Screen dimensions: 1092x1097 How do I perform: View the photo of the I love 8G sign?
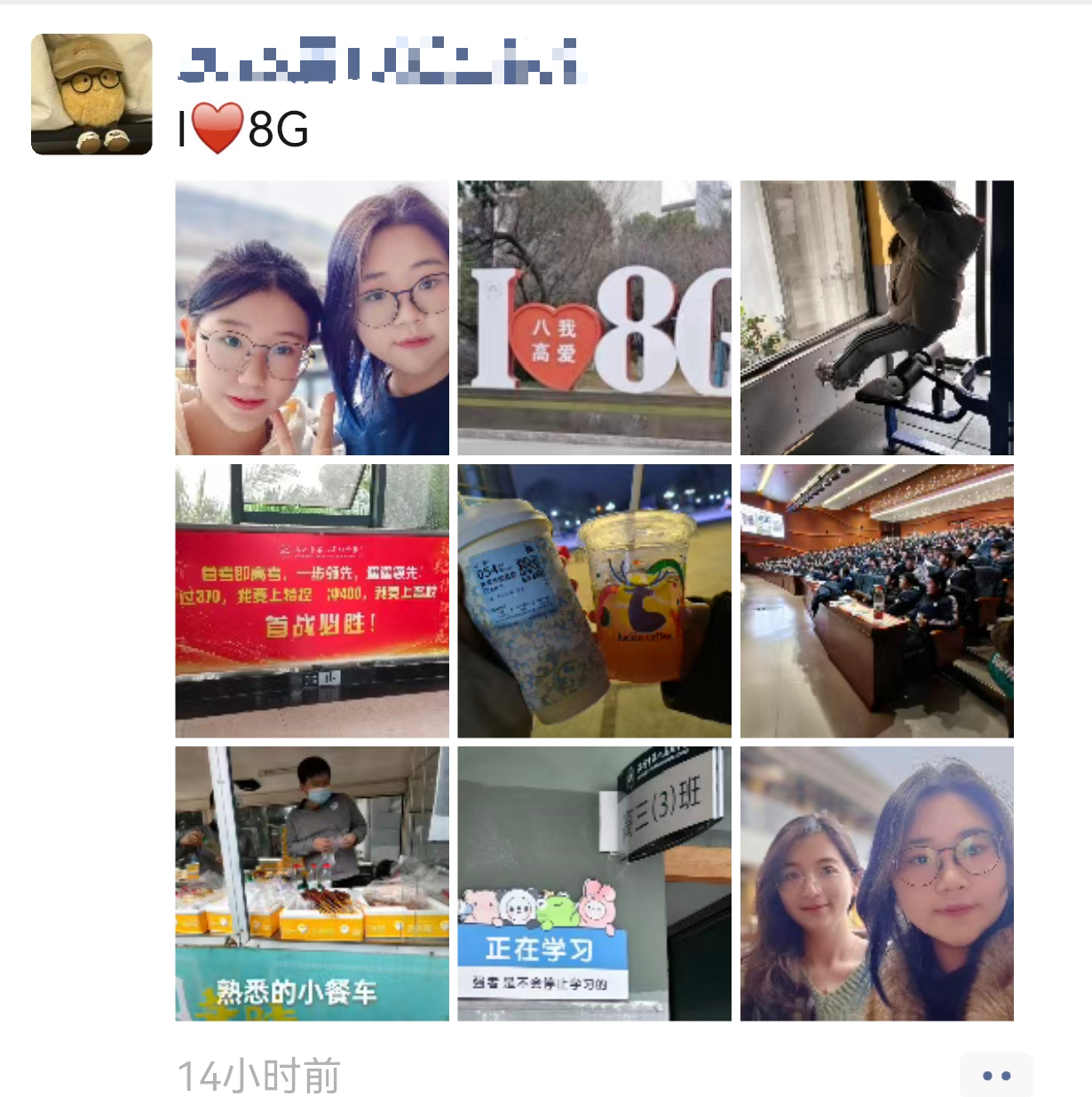pos(594,318)
